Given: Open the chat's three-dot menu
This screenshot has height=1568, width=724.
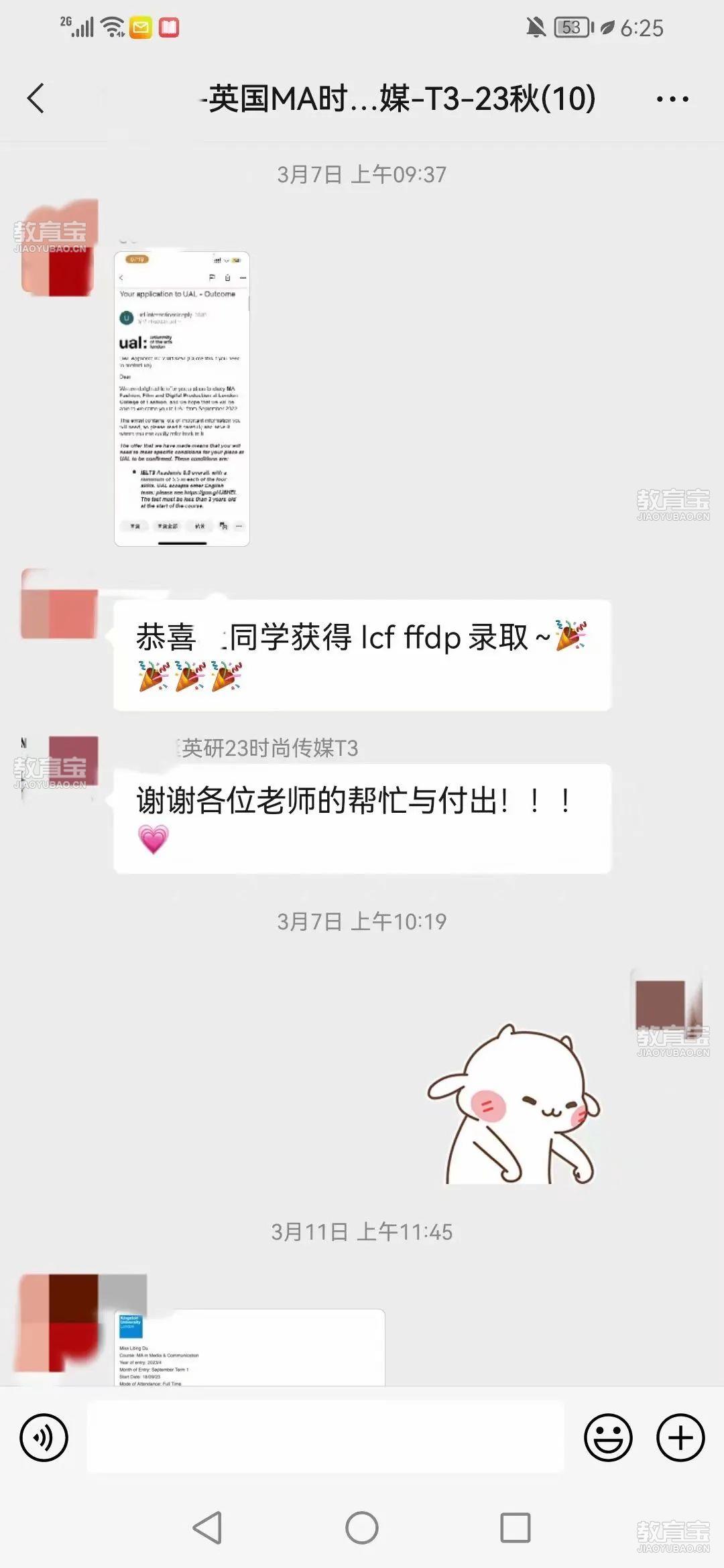Looking at the screenshot, I should pyautogui.click(x=672, y=99).
